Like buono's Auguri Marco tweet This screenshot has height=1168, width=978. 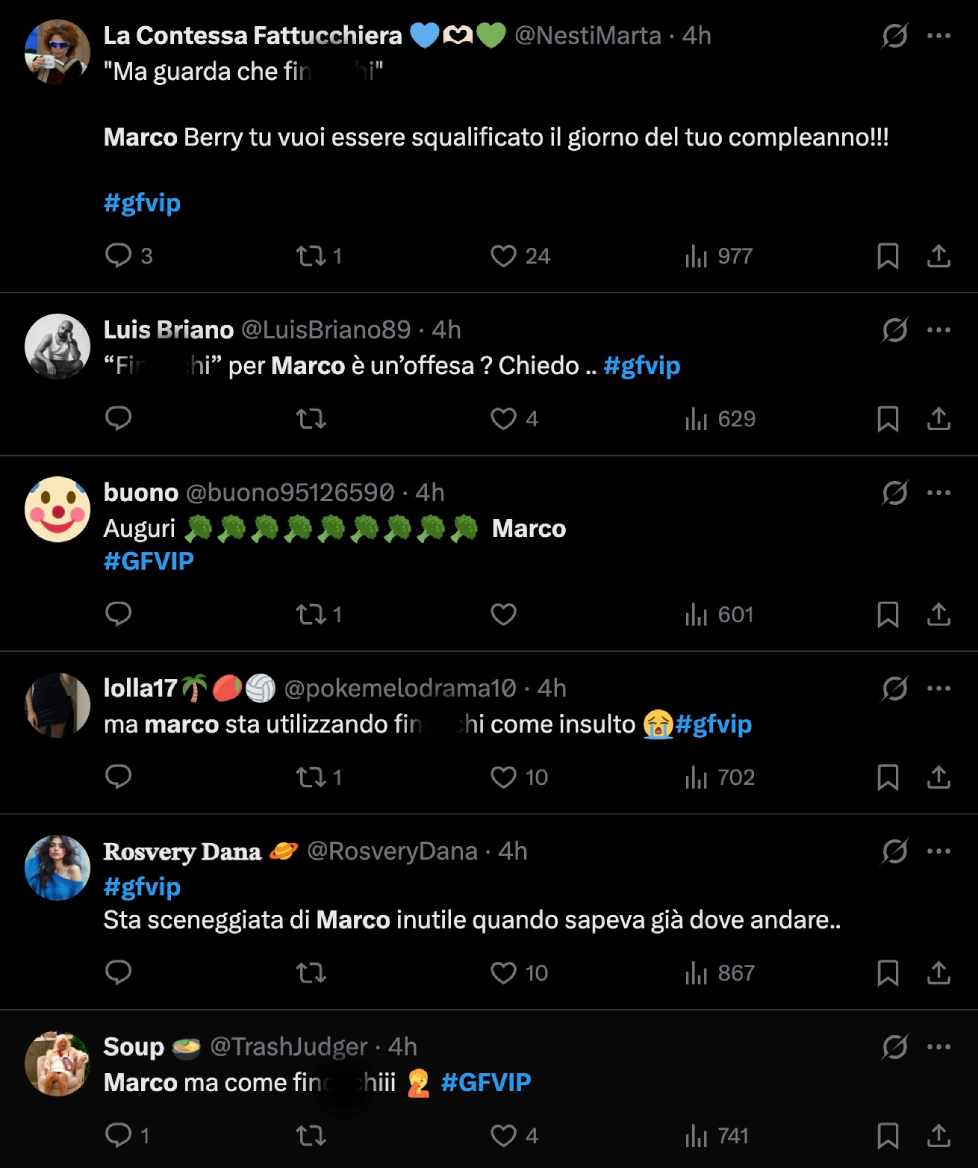(x=503, y=614)
